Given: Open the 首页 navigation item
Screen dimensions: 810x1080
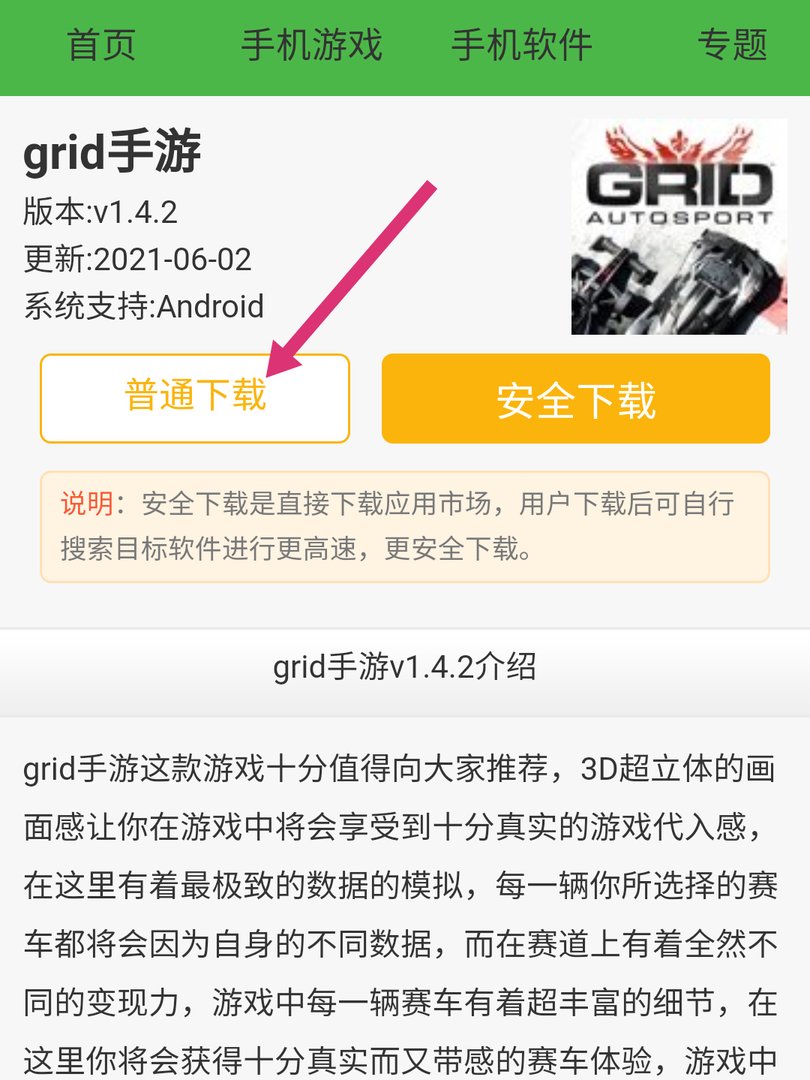Looking at the screenshot, I should tap(103, 44).
